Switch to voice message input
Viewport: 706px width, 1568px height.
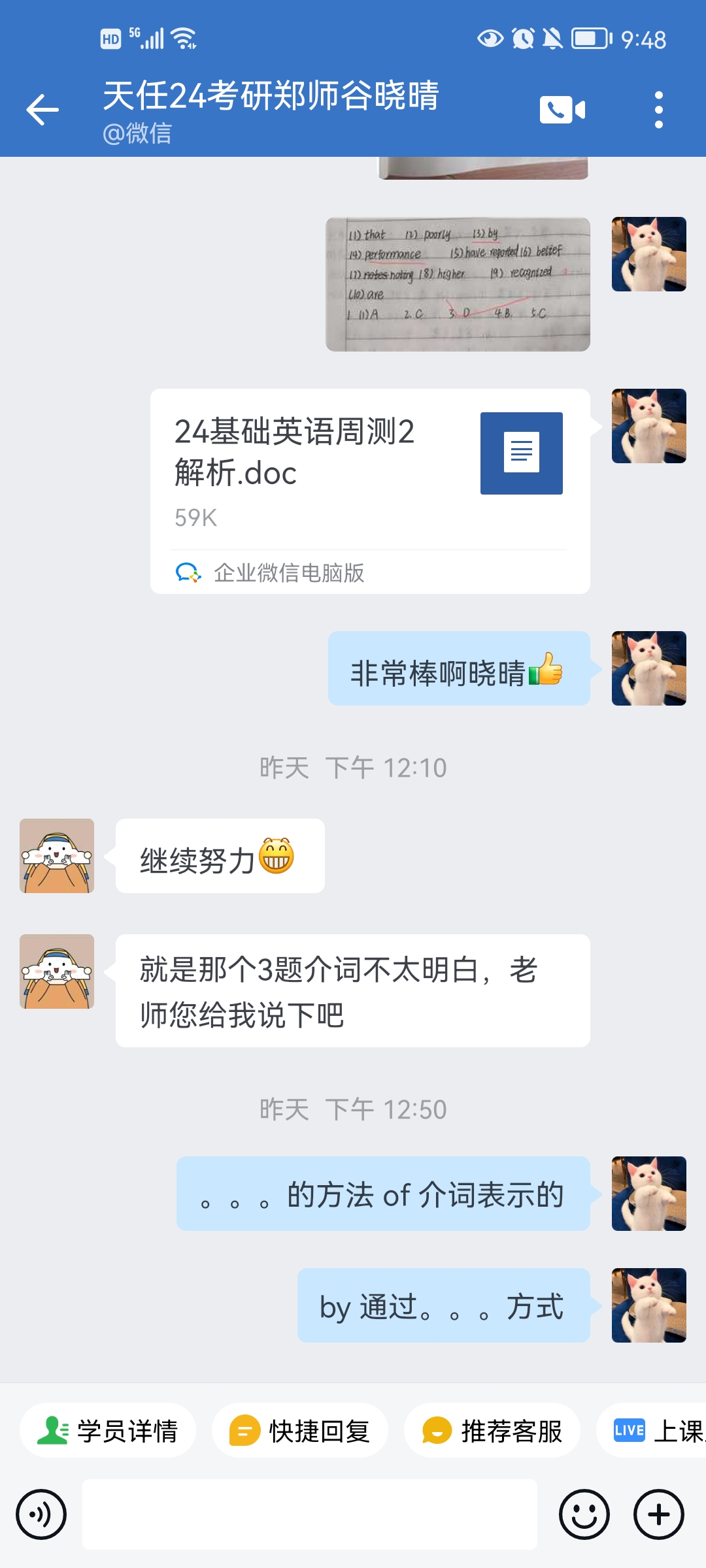click(41, 1514)
